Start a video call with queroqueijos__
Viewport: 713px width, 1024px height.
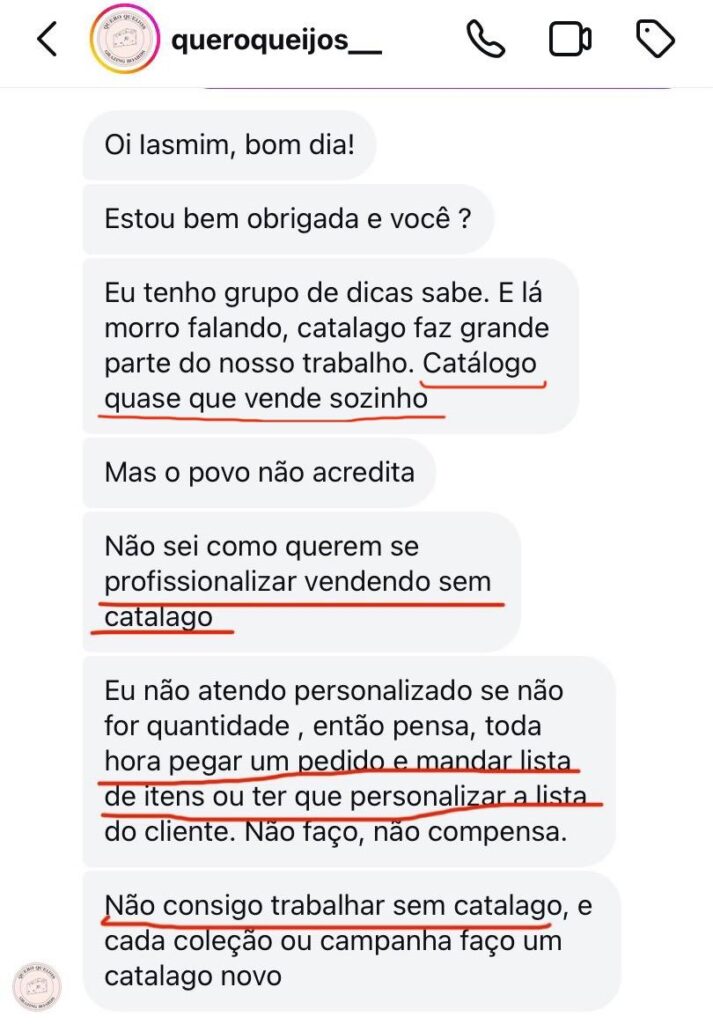coord(570,40)
